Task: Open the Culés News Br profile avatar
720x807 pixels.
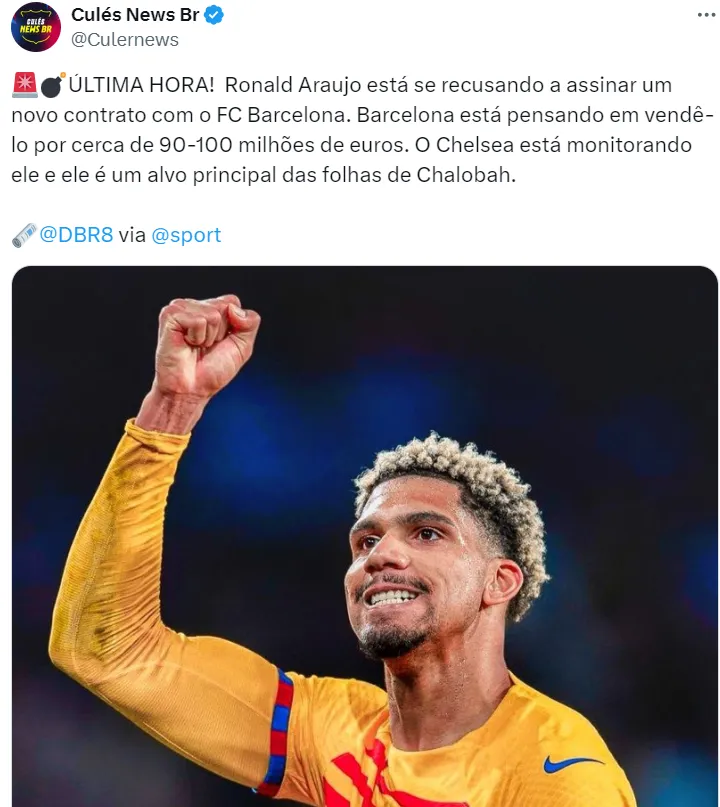Action: (35, 27)
